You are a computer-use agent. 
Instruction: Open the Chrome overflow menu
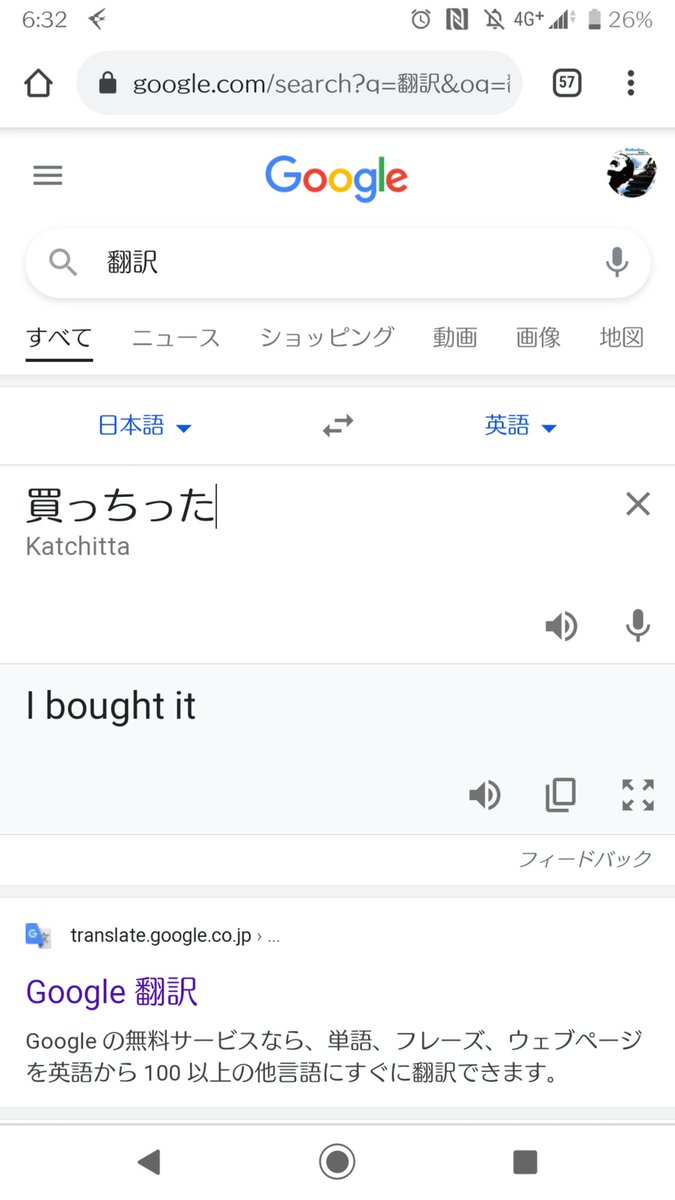pos(630,83)
